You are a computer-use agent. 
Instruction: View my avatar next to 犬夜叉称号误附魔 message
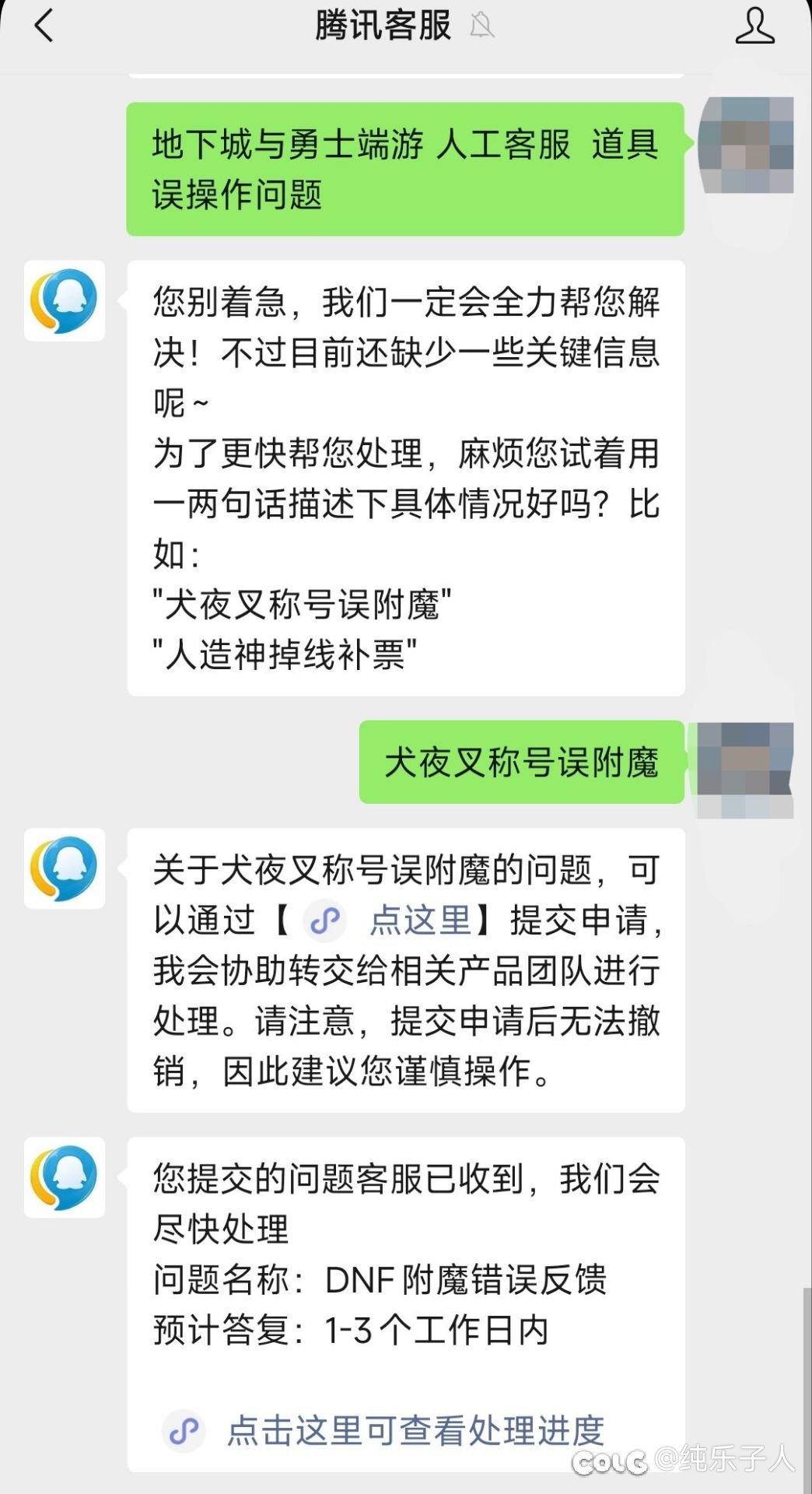[745, 770]
